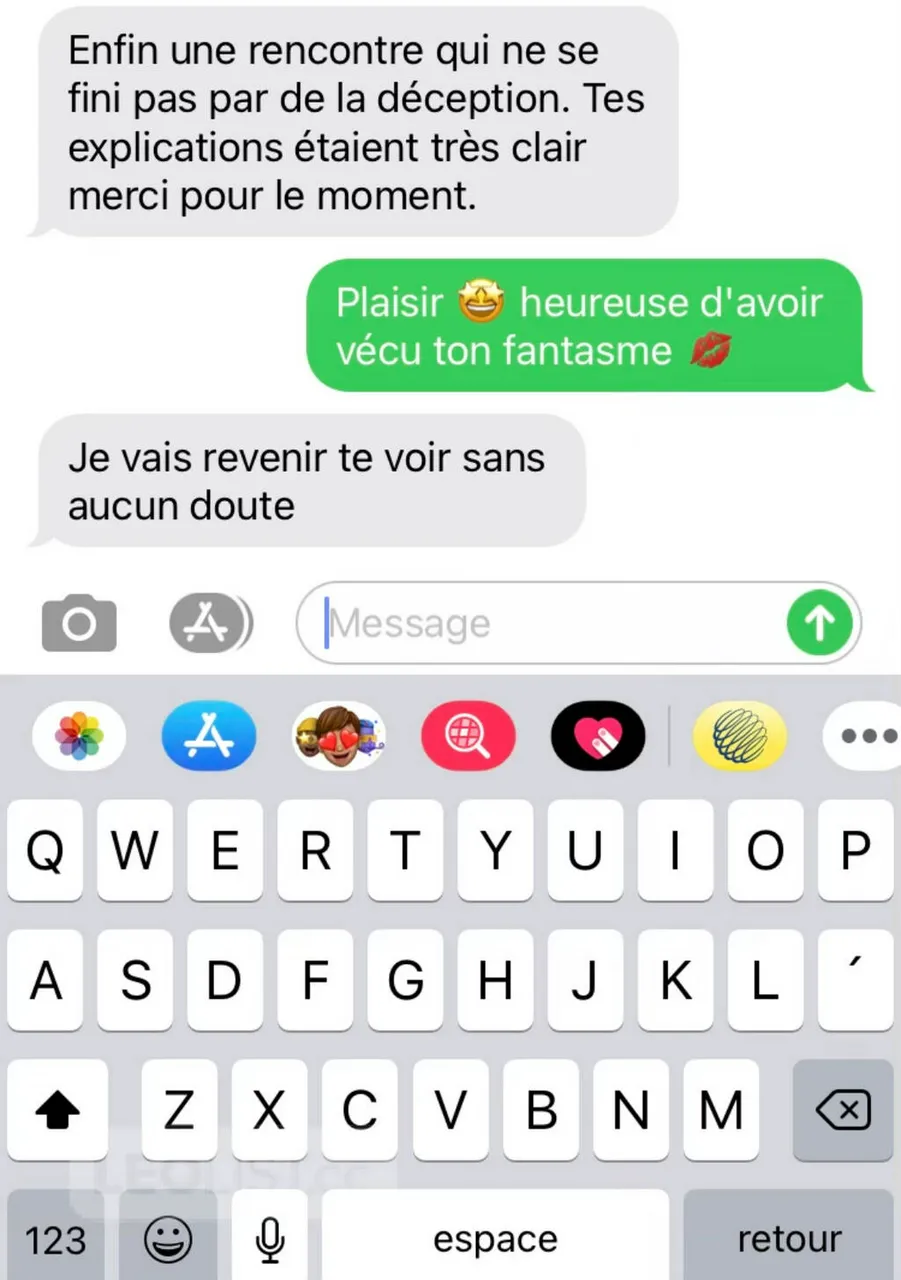This screenshot has height=1280, width=901.
Task: Hit the retour key
Action: click(788, 1240)
